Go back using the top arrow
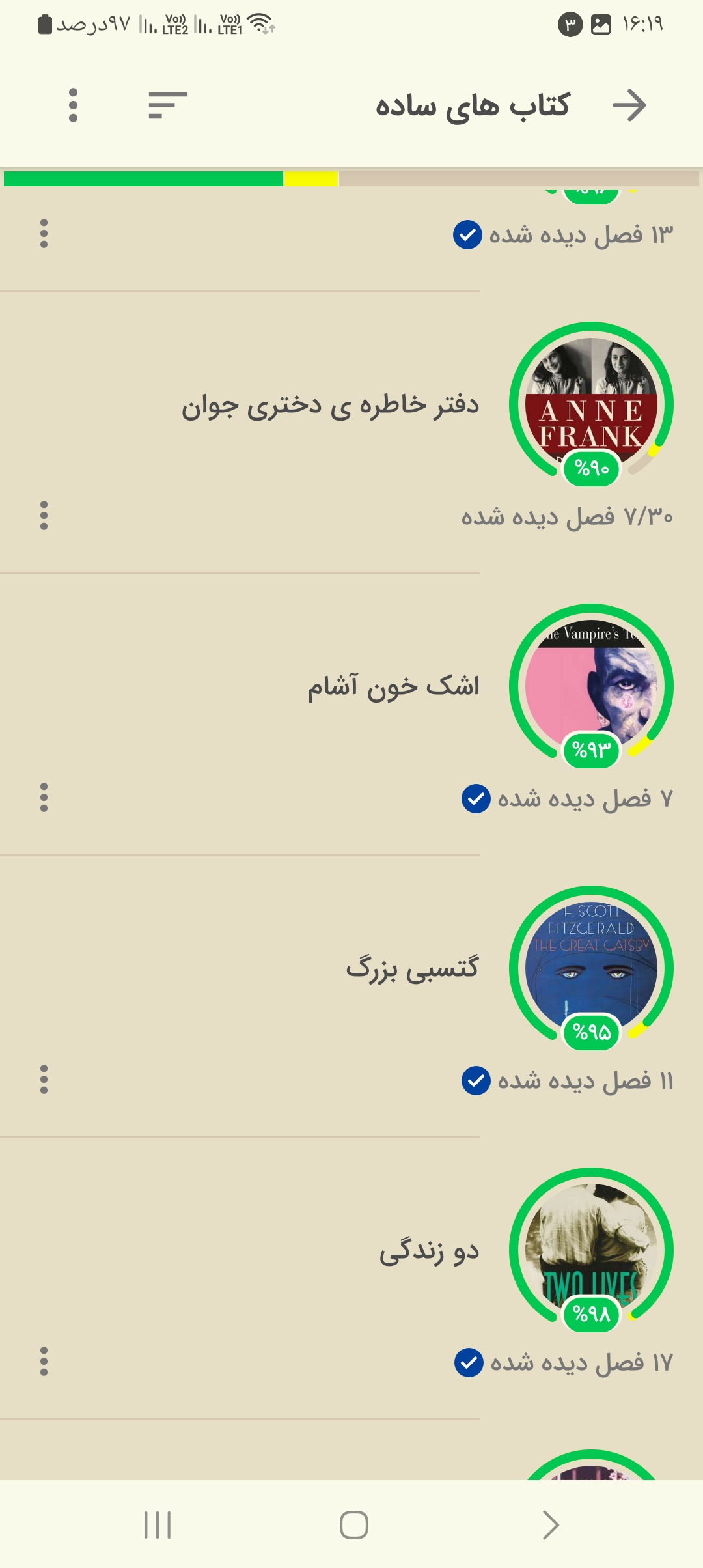Image resolution: width=703 pixels, height=1568 pixels. 629,105
